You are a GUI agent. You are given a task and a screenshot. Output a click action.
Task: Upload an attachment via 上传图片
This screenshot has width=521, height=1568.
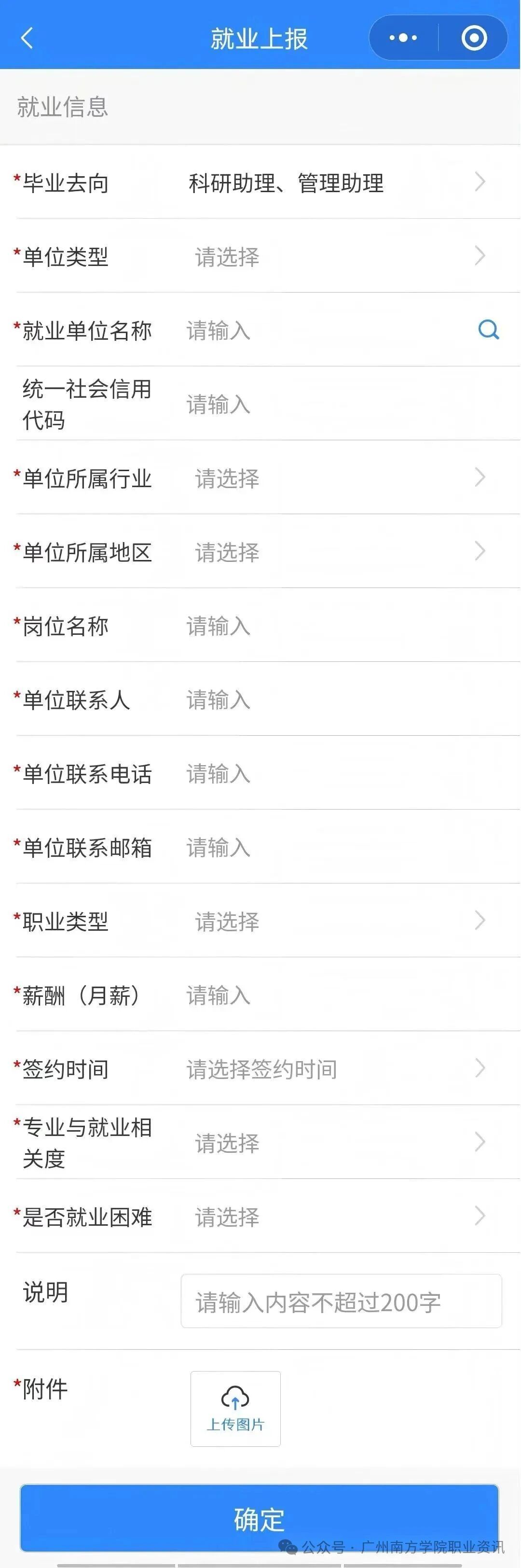[x=235, y=1408]
